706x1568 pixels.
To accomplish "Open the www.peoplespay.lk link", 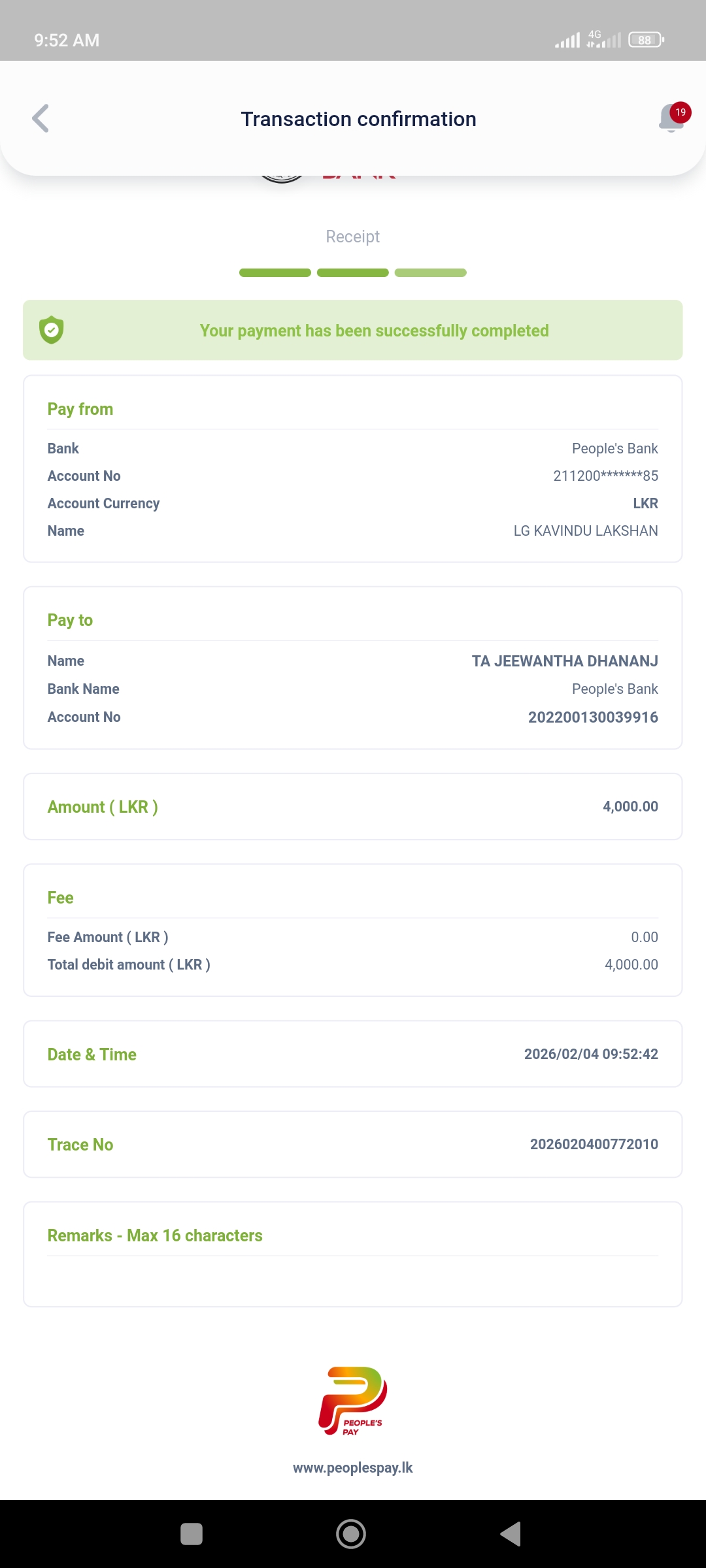I will point(353,1467).
